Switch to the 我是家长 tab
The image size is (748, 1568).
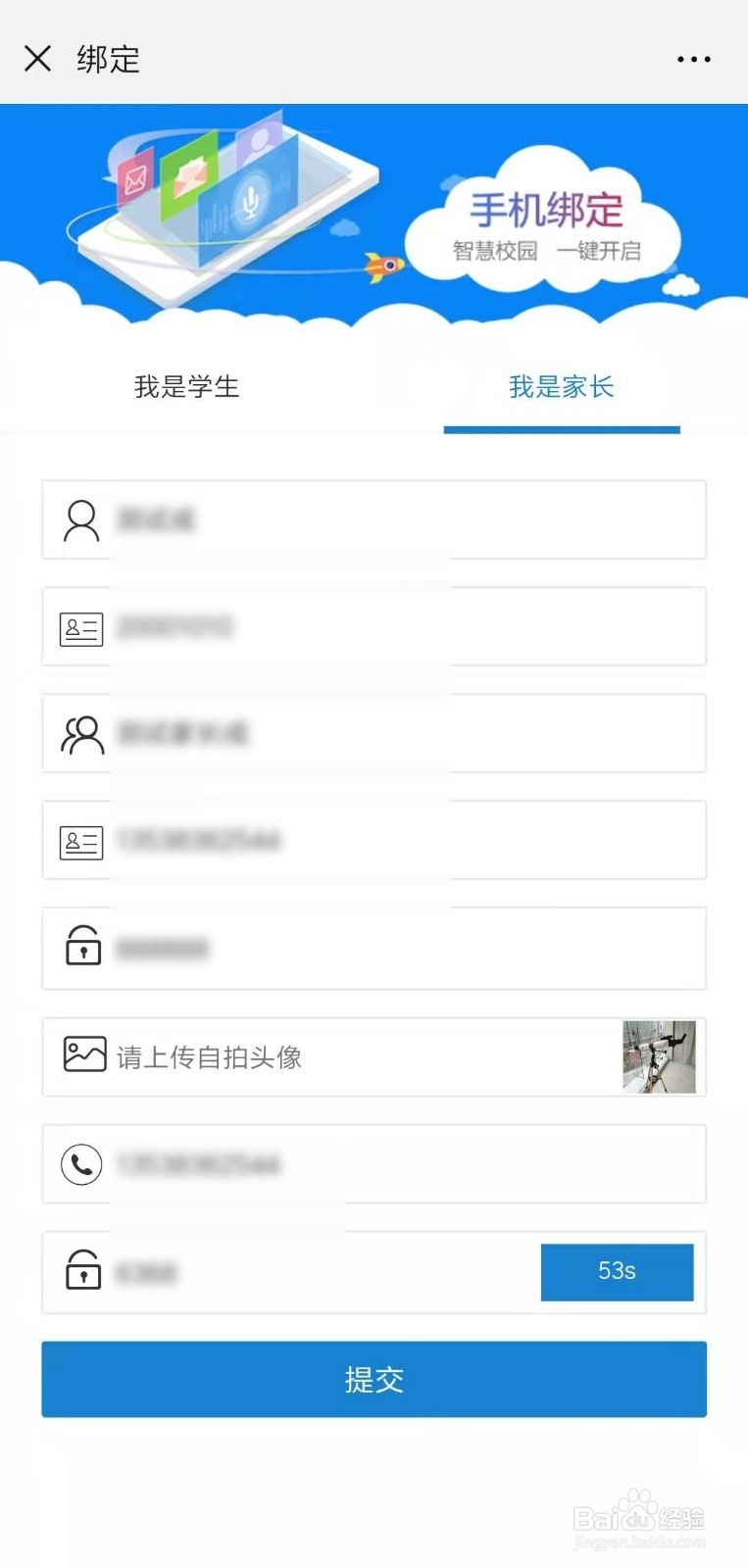pos(561,387)
